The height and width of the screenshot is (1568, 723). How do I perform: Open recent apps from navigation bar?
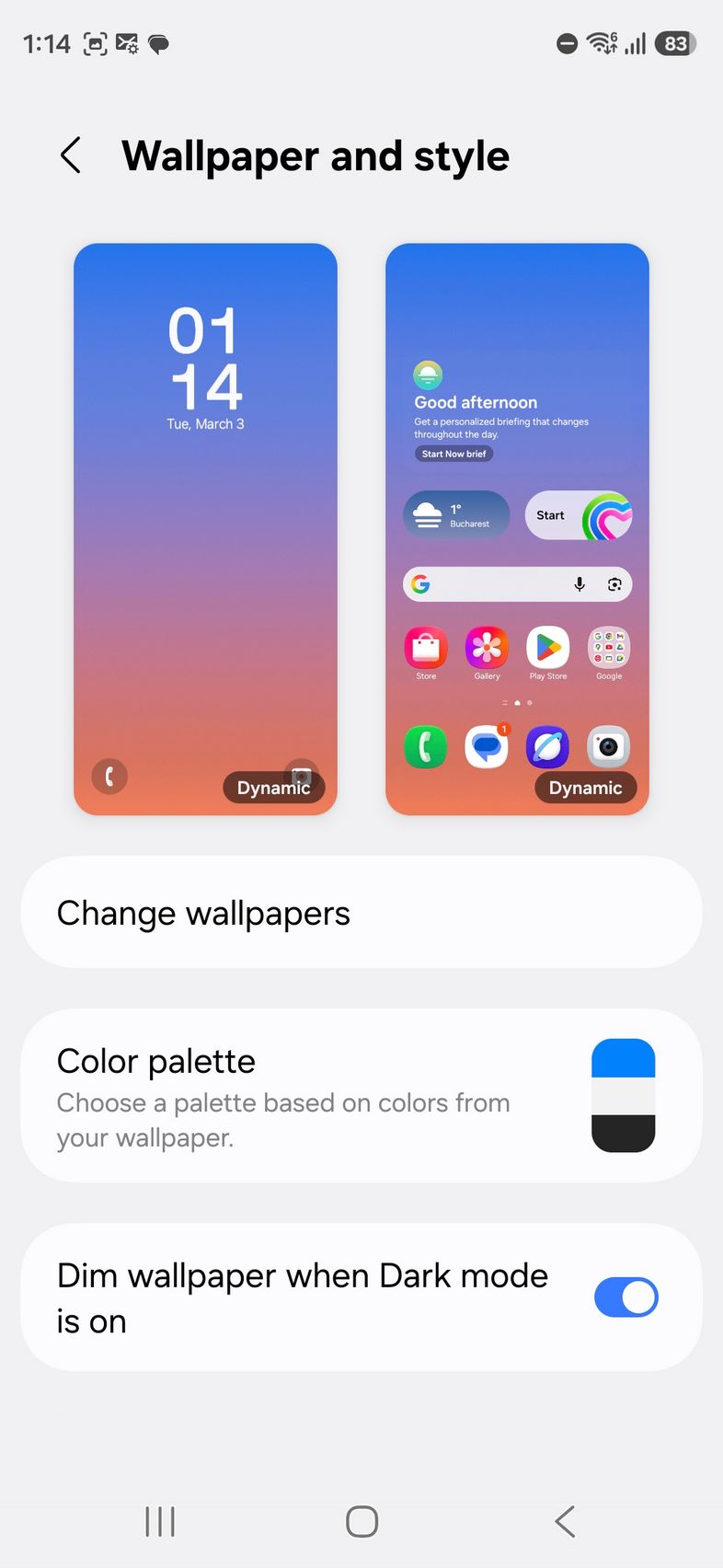point(160,1521)
